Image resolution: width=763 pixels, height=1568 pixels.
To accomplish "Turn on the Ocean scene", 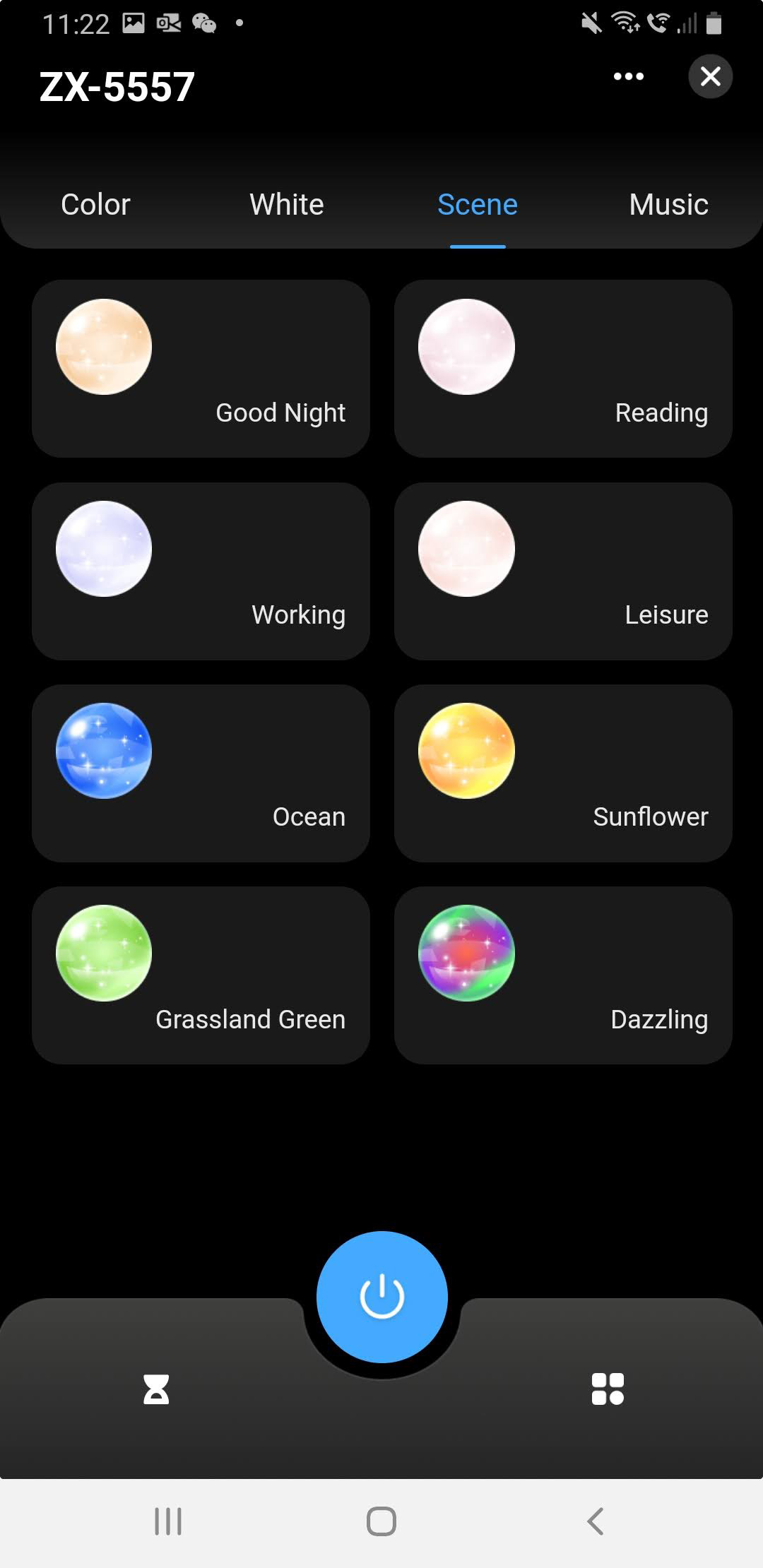I will [201, 773].
